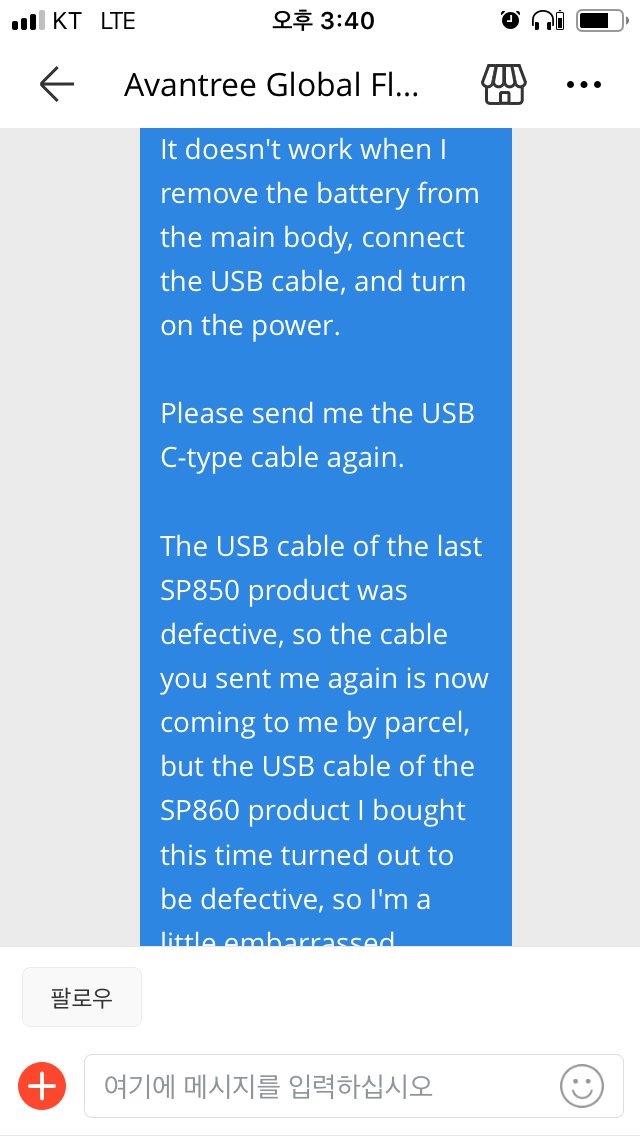Open the emoji smiley picker
Image resolution: width=640 pixels, height=1136 pixels.
581,1085
